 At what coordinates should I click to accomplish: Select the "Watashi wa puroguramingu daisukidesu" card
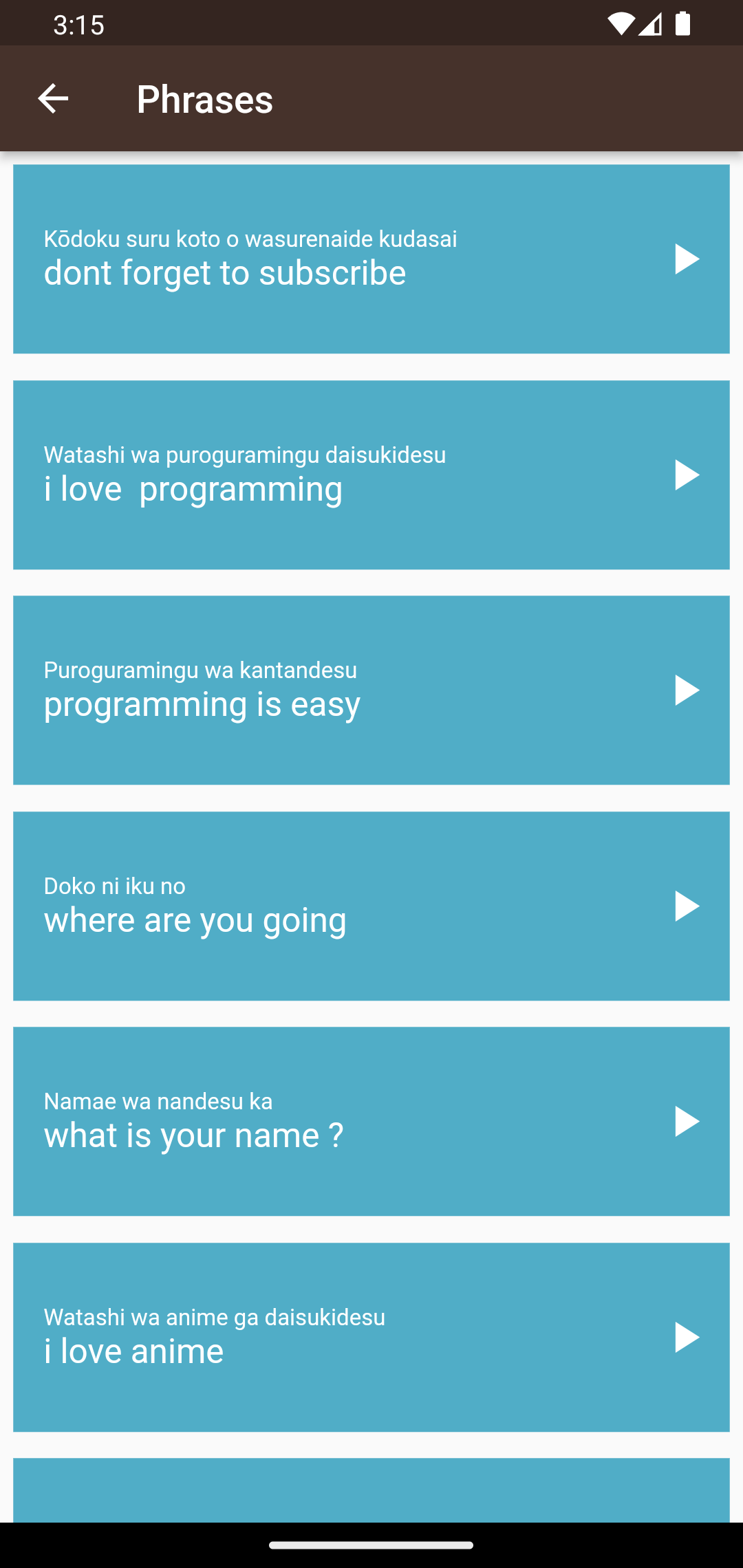click(x=310, y=474)
